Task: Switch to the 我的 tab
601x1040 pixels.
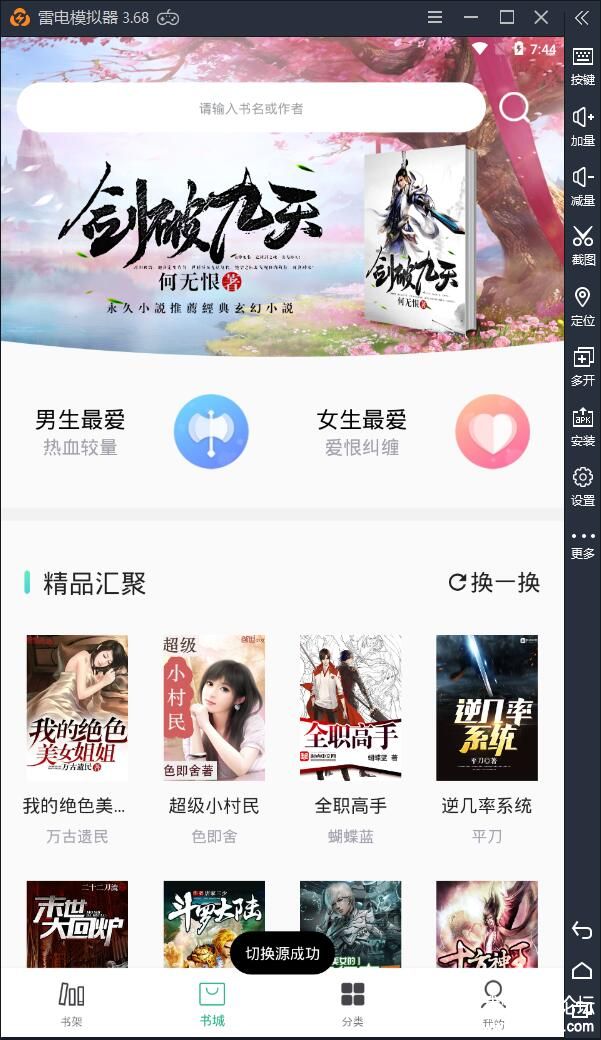Action: (x=492, y=1003)
